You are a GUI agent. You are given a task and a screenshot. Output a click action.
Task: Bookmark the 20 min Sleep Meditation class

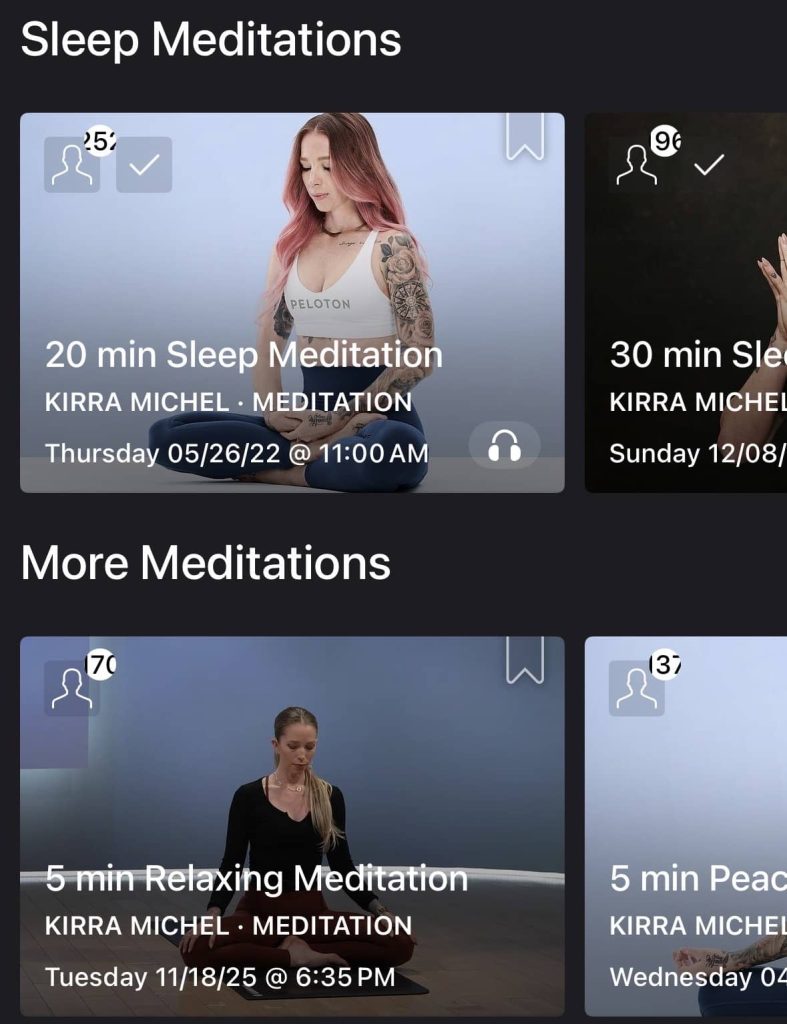524,137
